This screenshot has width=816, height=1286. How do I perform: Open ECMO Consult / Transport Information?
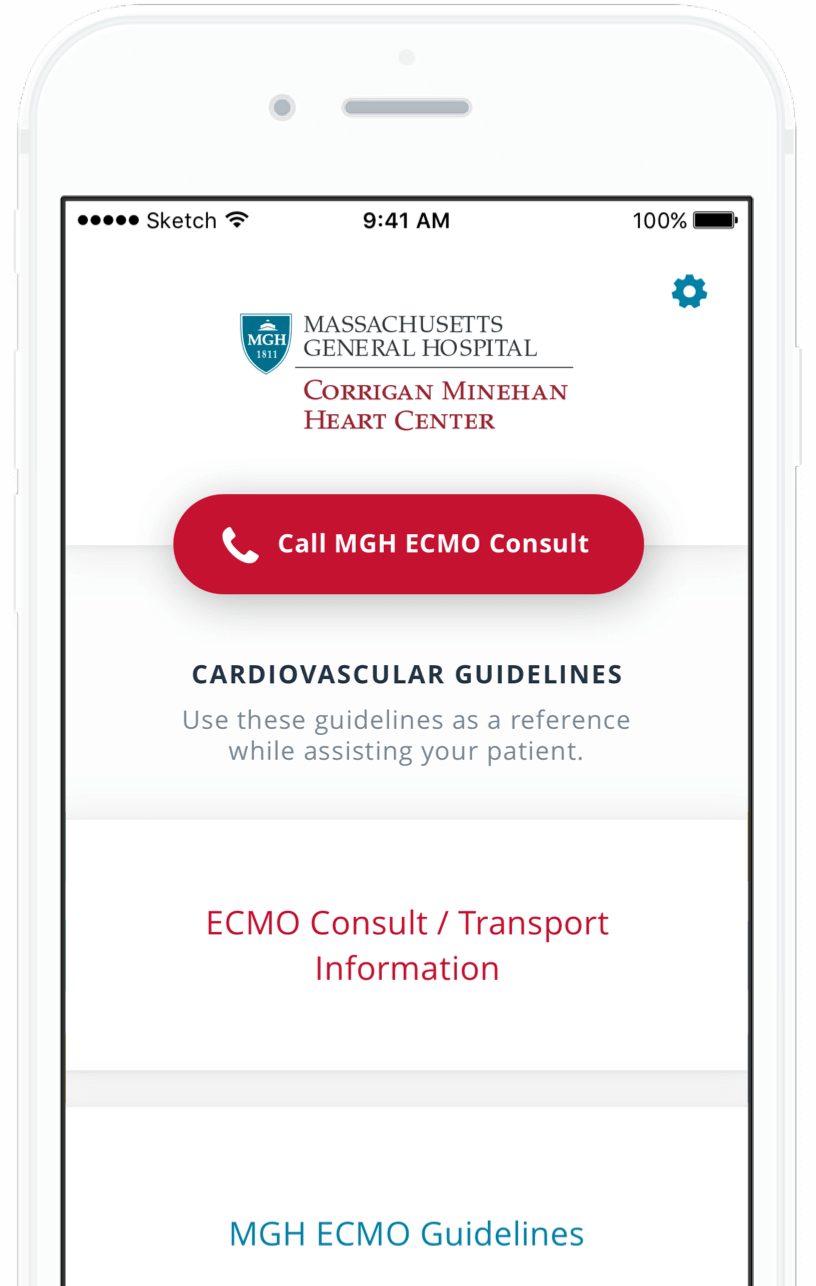[407, 945]
